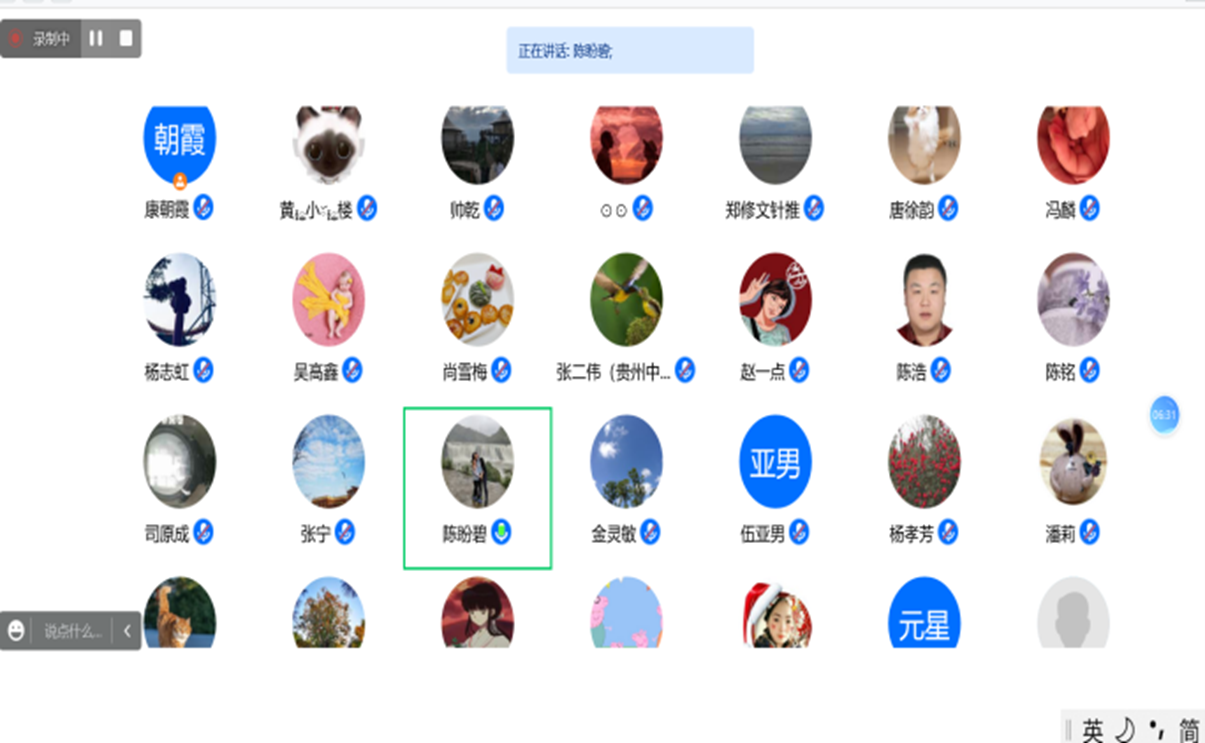Collapse the chat bar with the arrow
Viewport: 1205px width, 743px height.
tap(127, 631)
